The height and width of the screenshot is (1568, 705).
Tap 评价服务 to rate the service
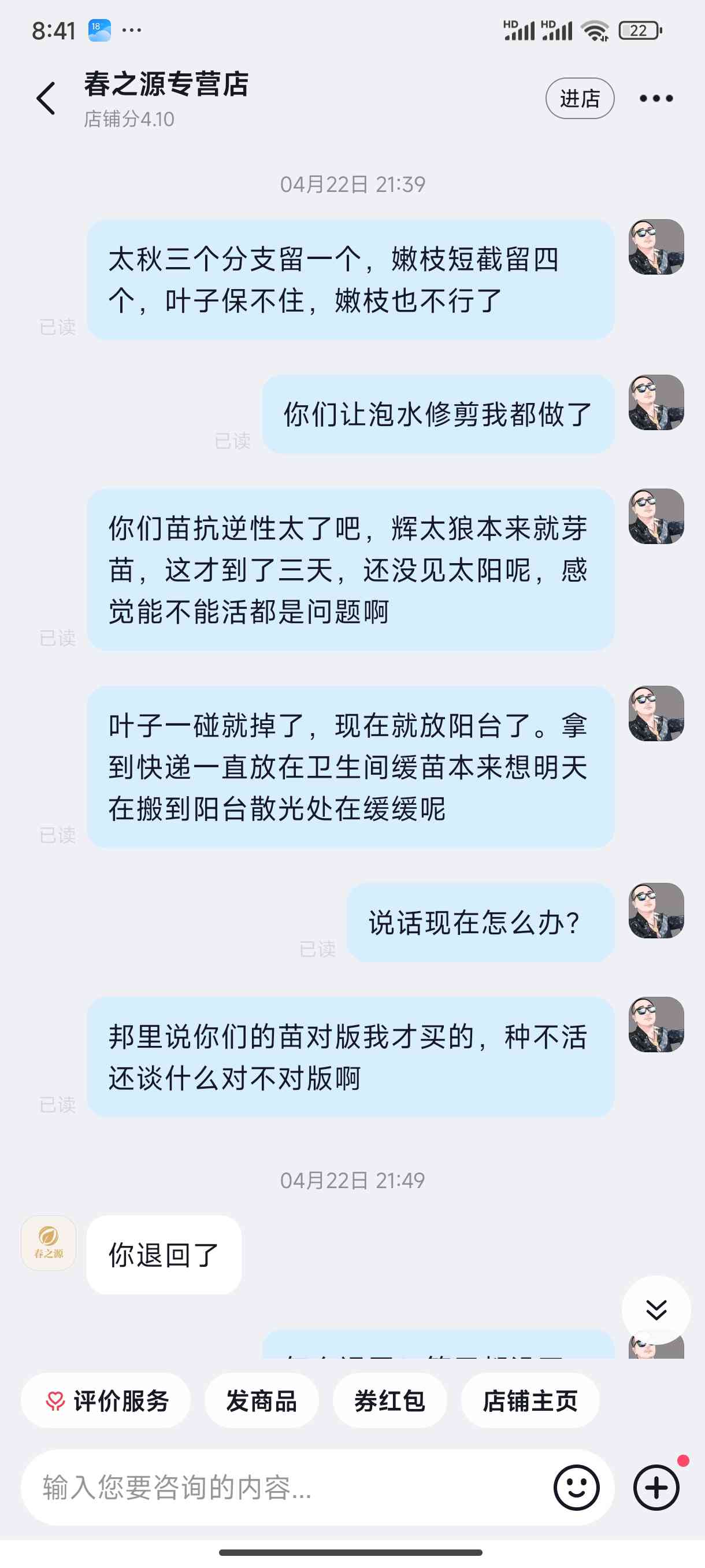tap(106, 1400)
